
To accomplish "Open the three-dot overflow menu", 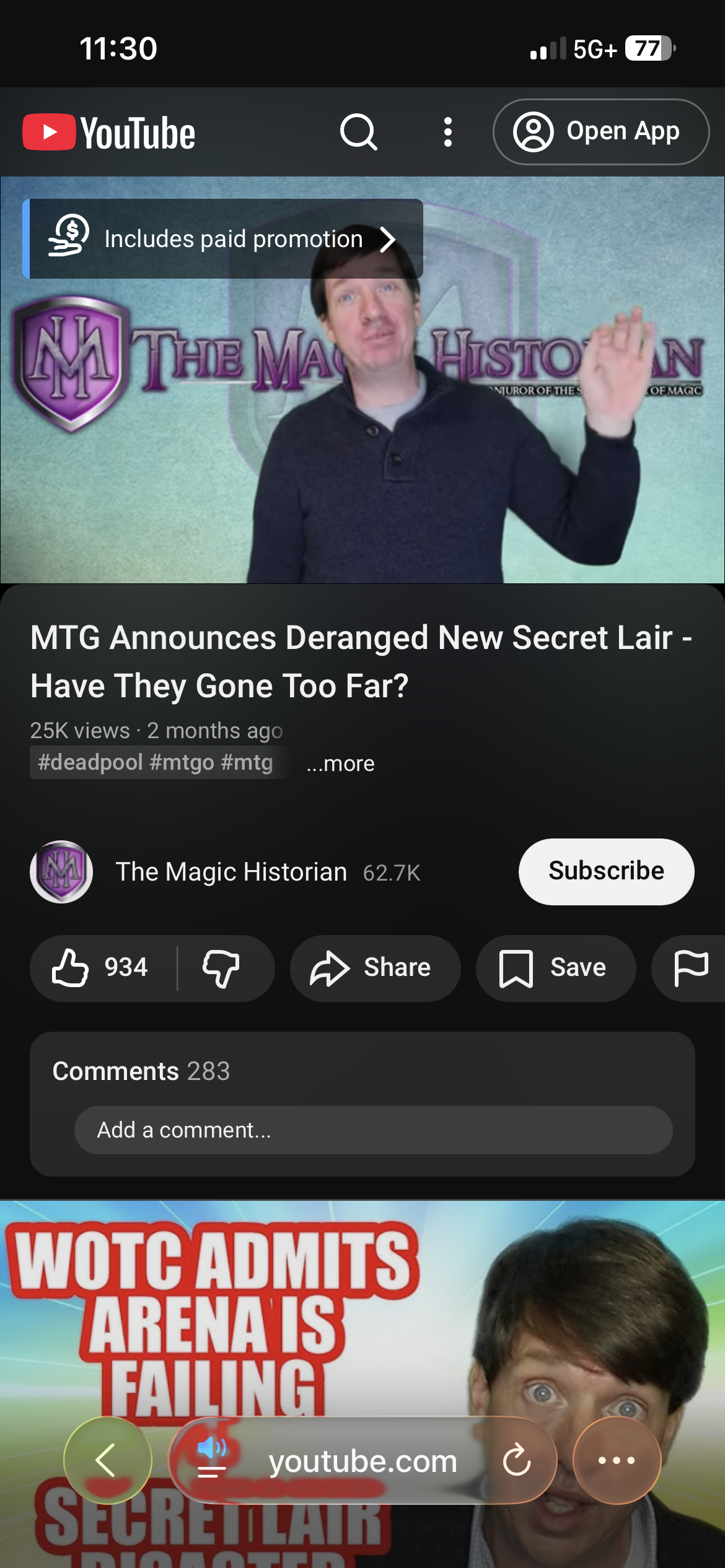I will pyautogui.click(x=447, y=132).
